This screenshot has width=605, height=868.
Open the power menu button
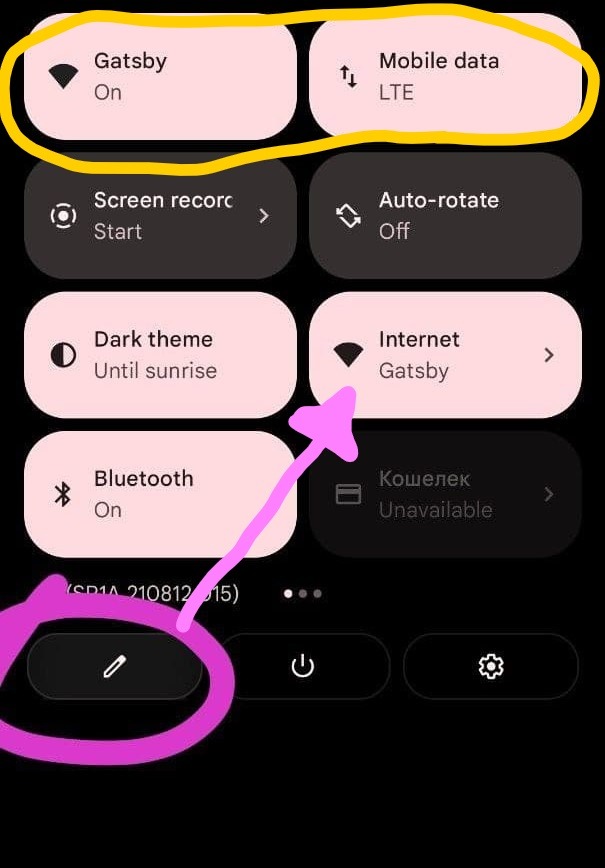pos(303,667)
